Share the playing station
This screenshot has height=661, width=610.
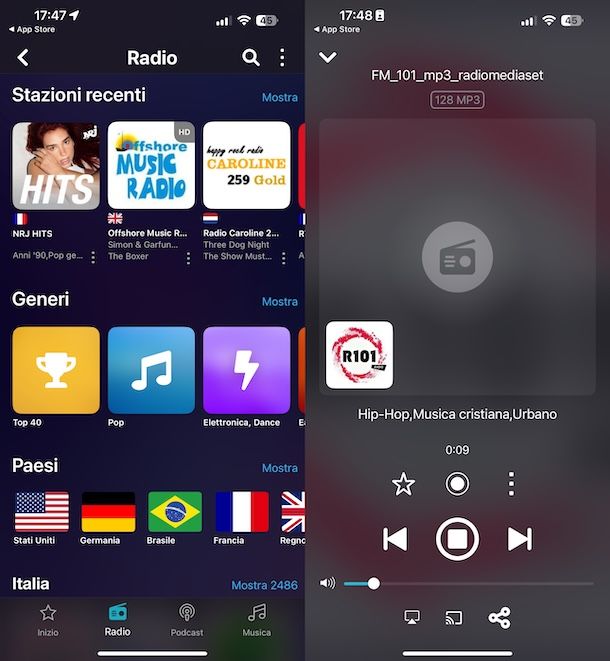(x=499, y=618)
